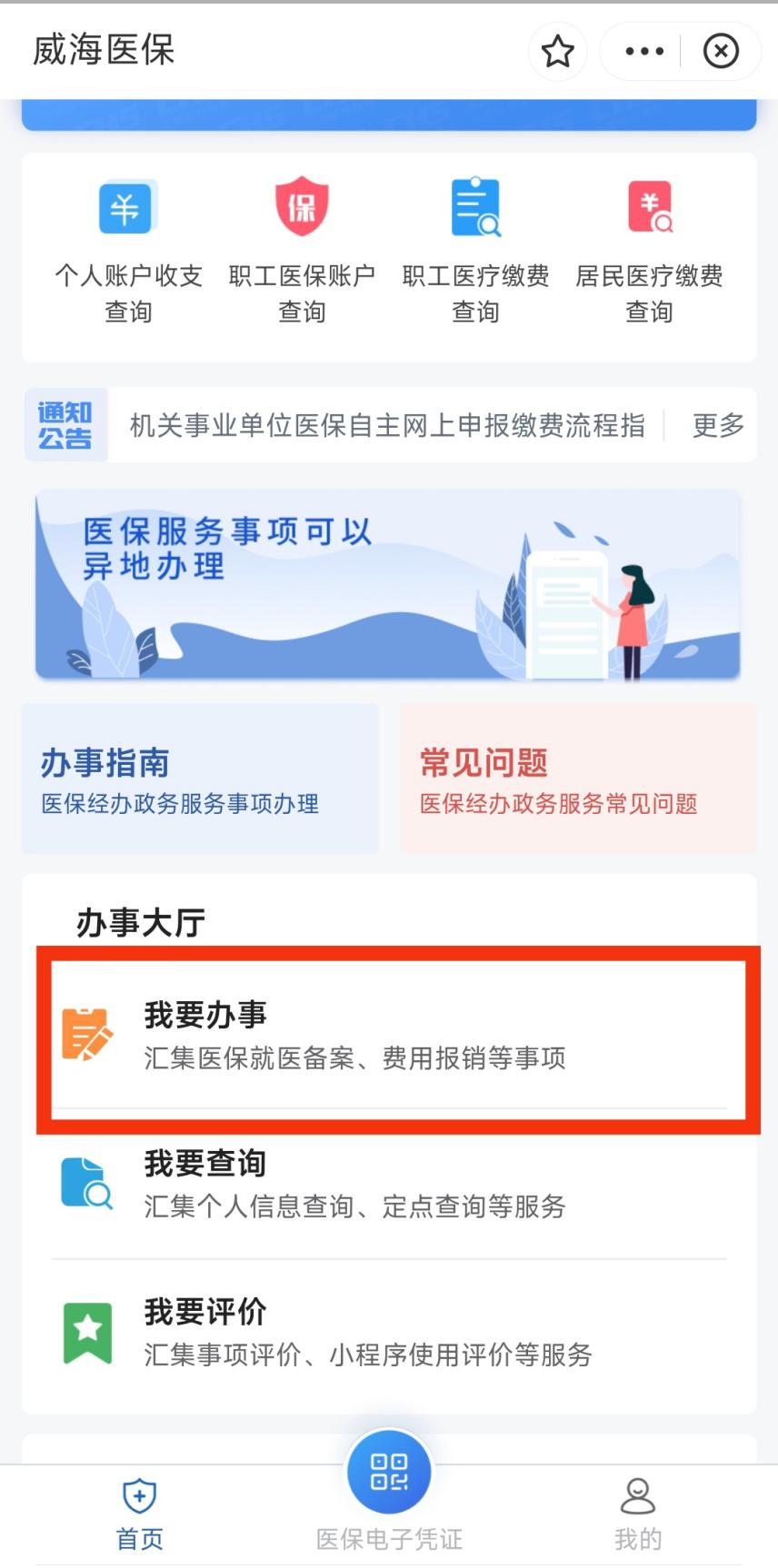Open 居民医疗缴费查询
Screen dimensions: 778x1568
click(x=649, y=249)
